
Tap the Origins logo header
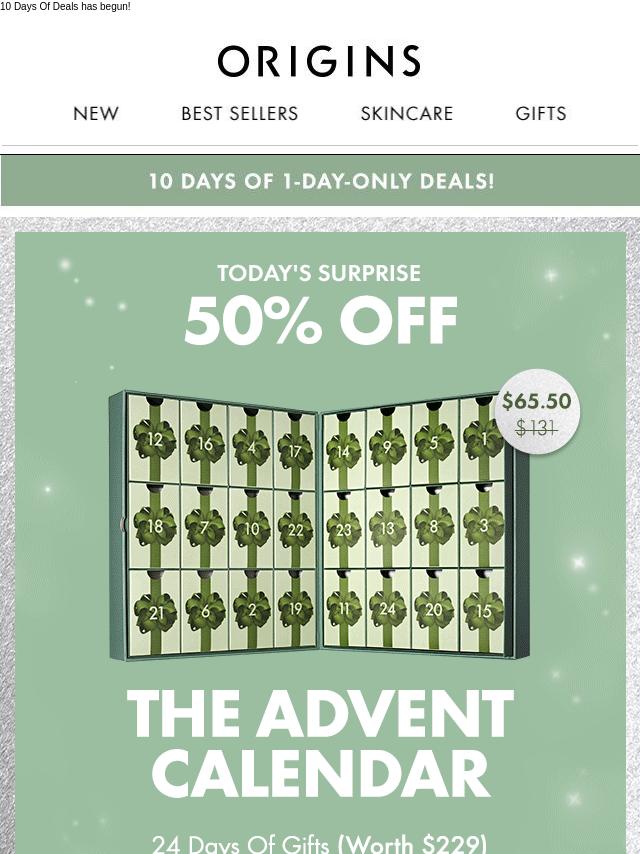[x=319, y=62]
